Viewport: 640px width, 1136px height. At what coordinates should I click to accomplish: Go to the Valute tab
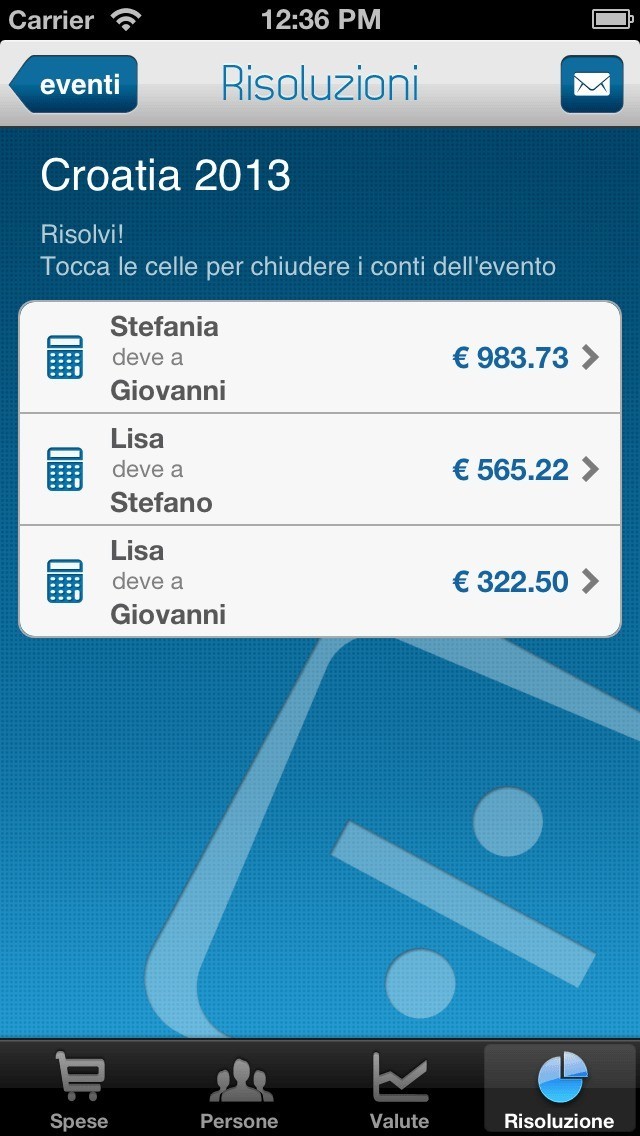[x=400, y=1090]
